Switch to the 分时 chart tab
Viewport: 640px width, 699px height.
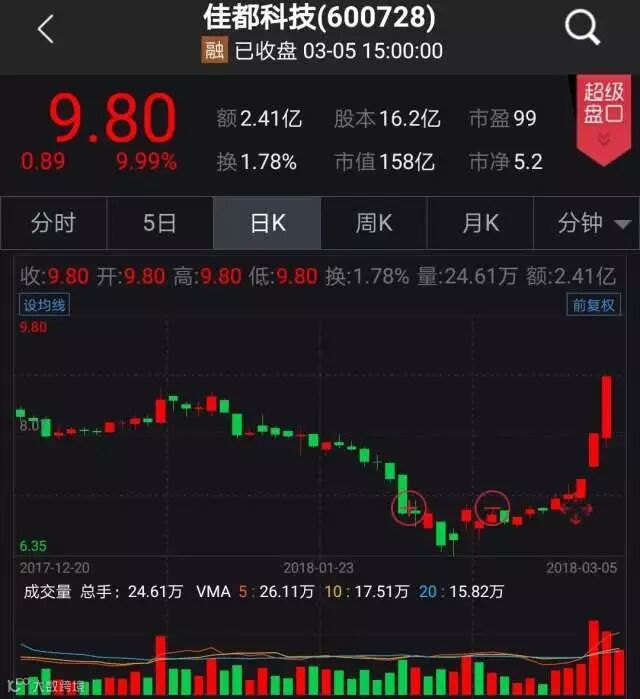click(53, 223)
